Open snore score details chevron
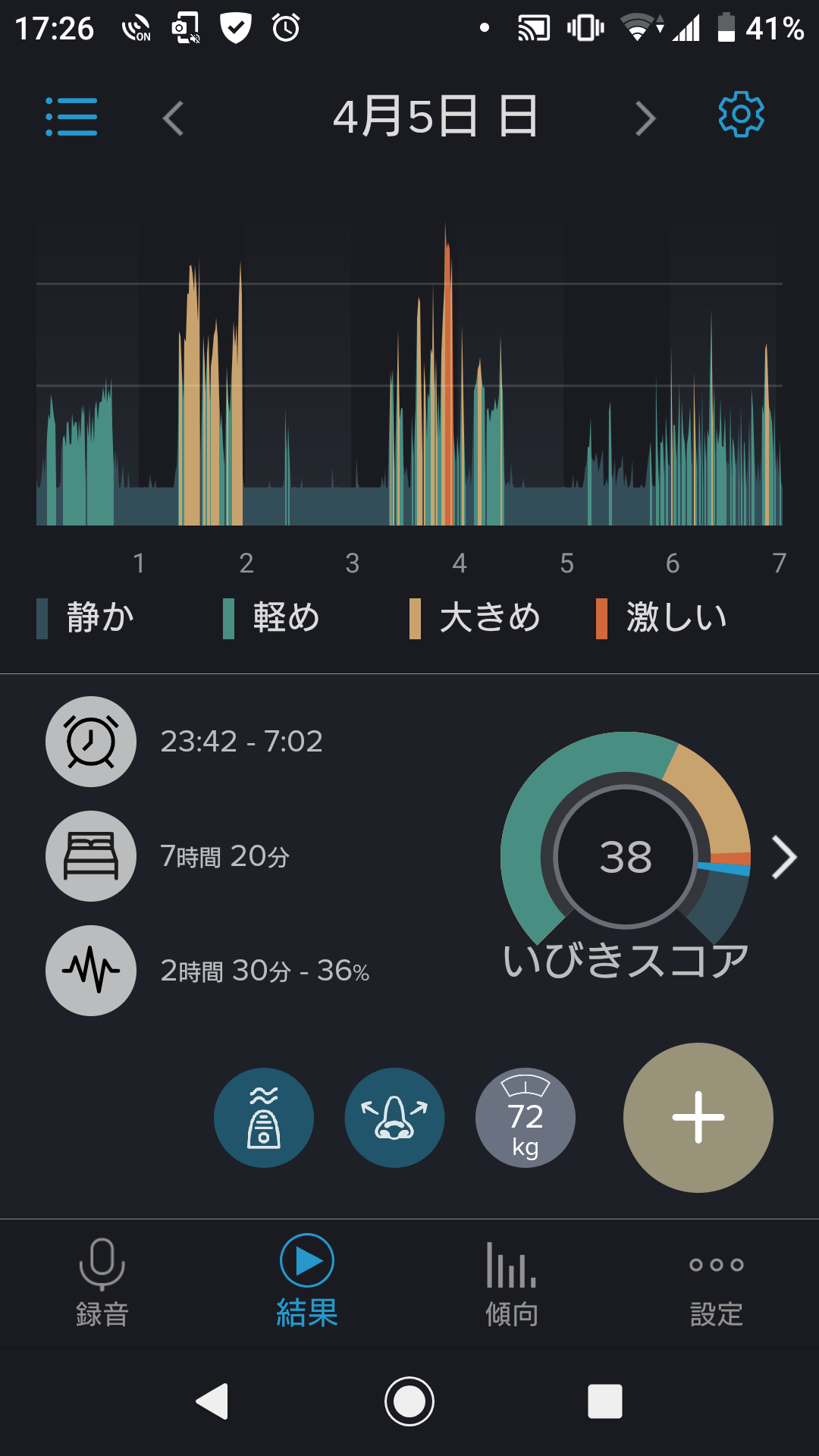 [784, 858]
